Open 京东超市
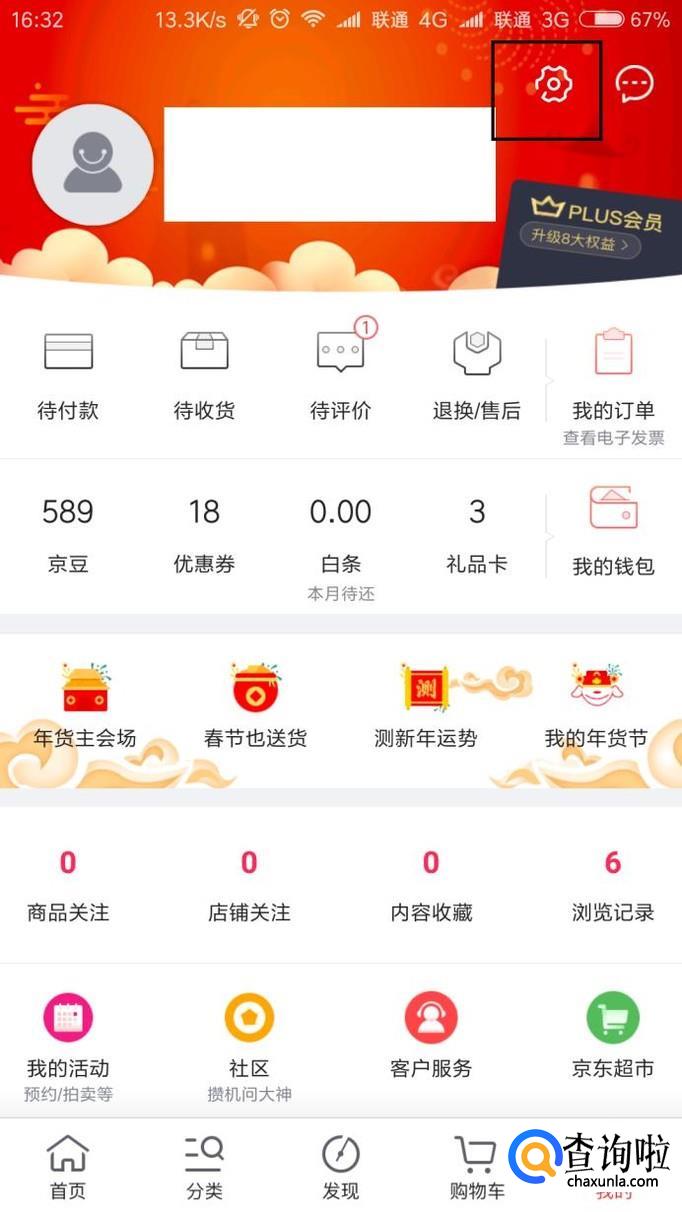This screenshot has height=1212, width=682. tap(613, 1040)
